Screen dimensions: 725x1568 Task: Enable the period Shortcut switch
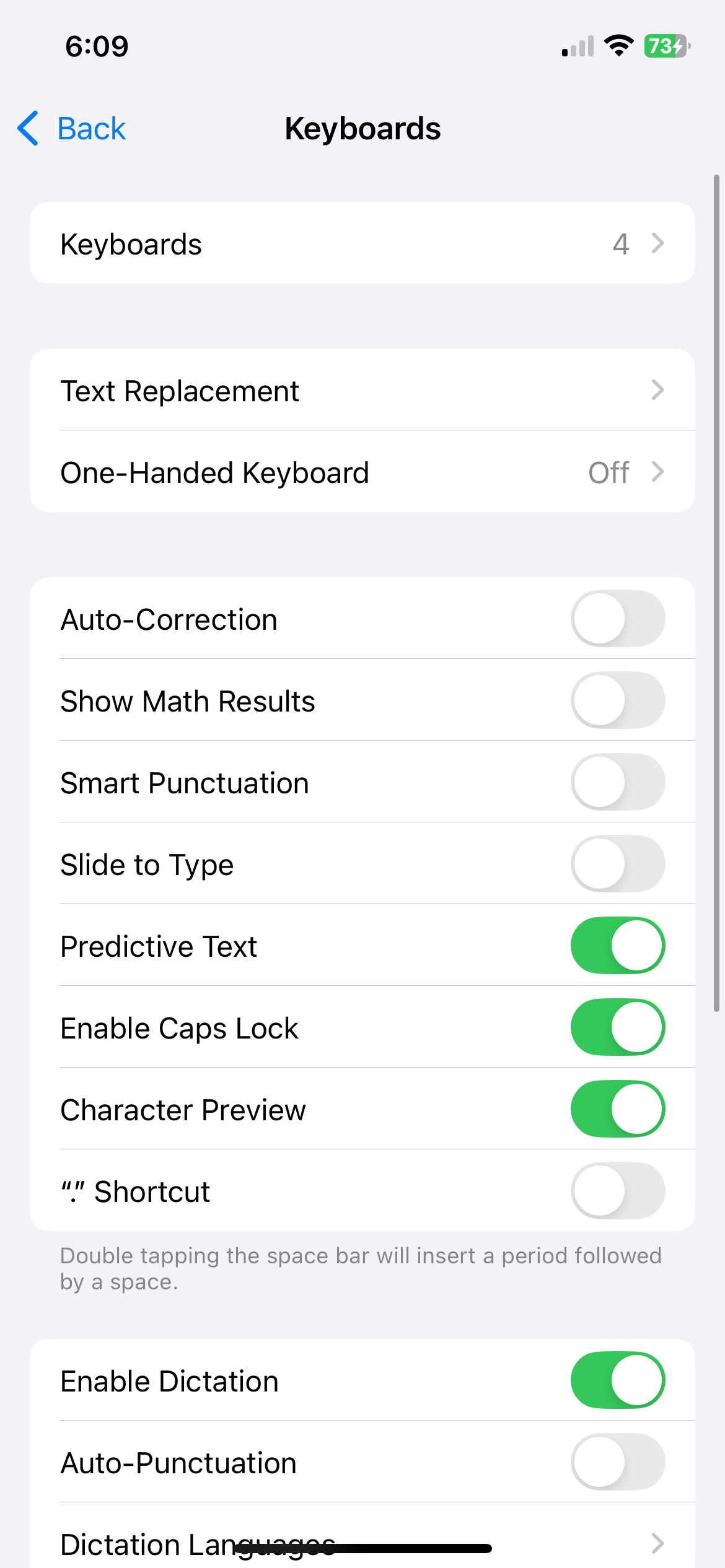pyautogui.click(x=617, y=1191)
